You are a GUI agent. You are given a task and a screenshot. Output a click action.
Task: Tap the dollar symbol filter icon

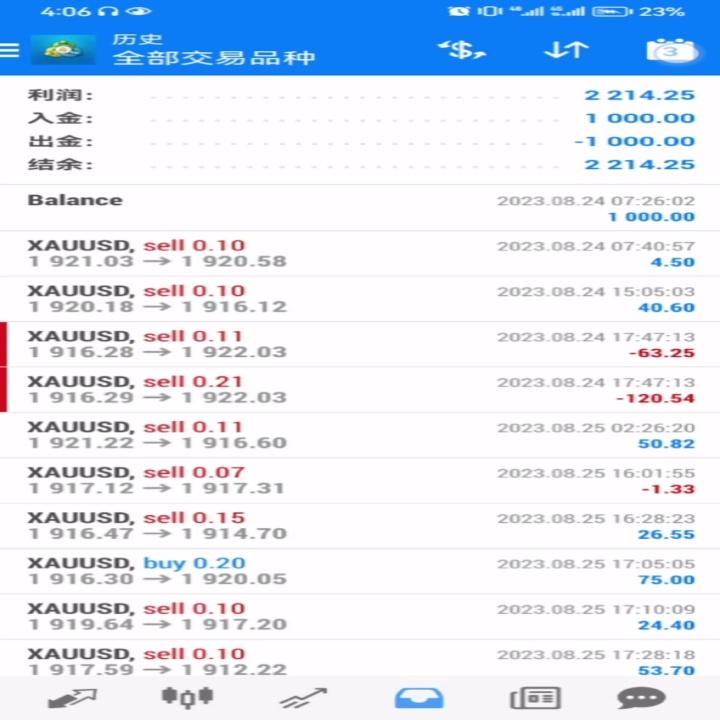[x=461, y=50]
